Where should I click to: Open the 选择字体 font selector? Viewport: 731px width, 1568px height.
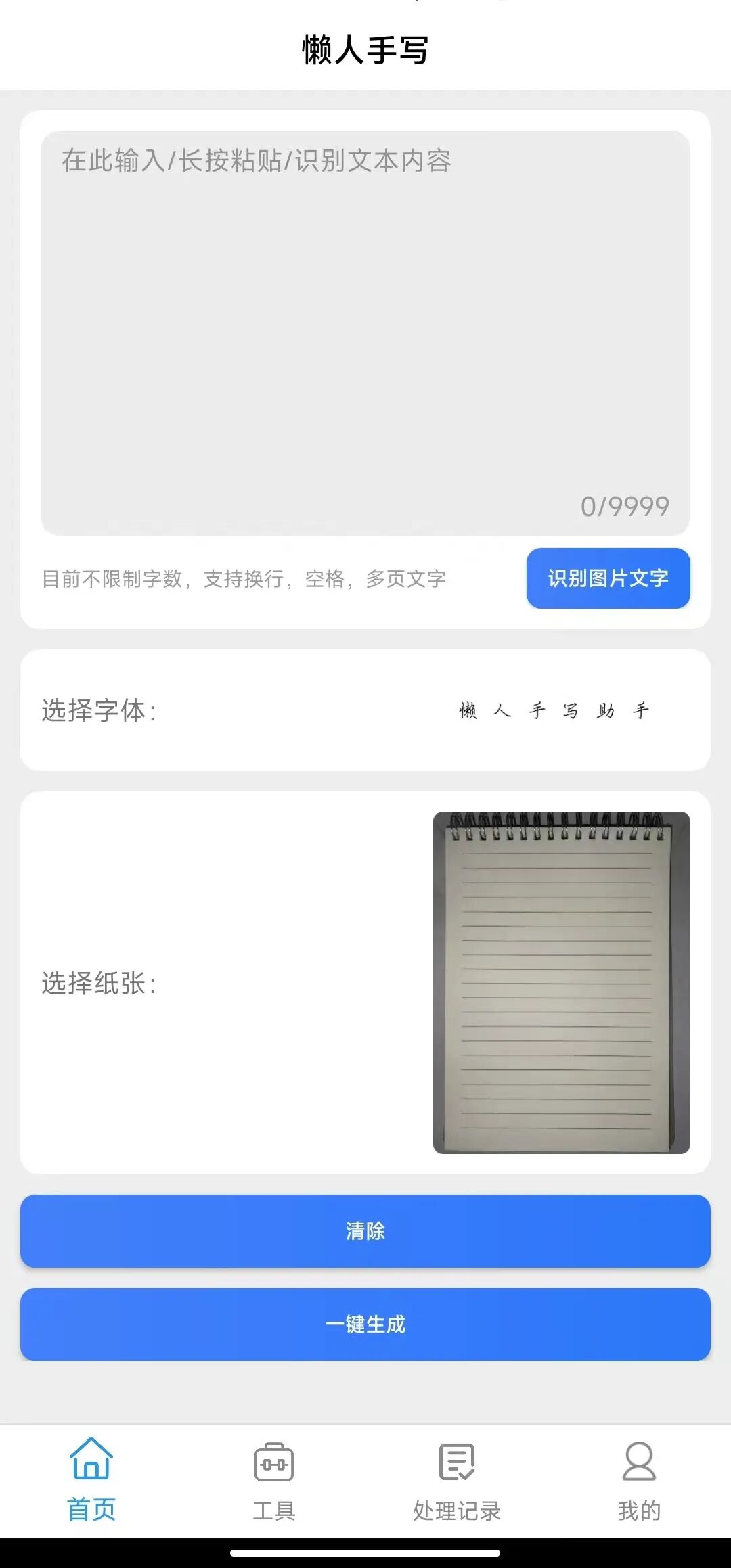tap(365, 710)
